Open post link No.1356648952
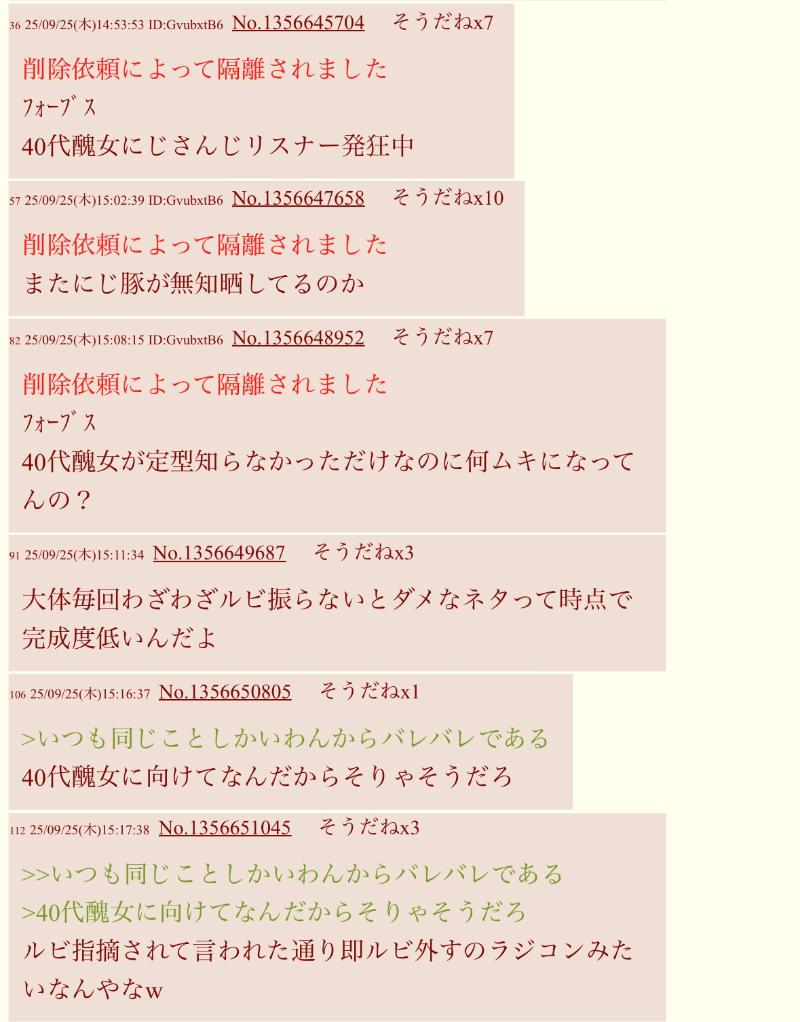 [298, 338]
